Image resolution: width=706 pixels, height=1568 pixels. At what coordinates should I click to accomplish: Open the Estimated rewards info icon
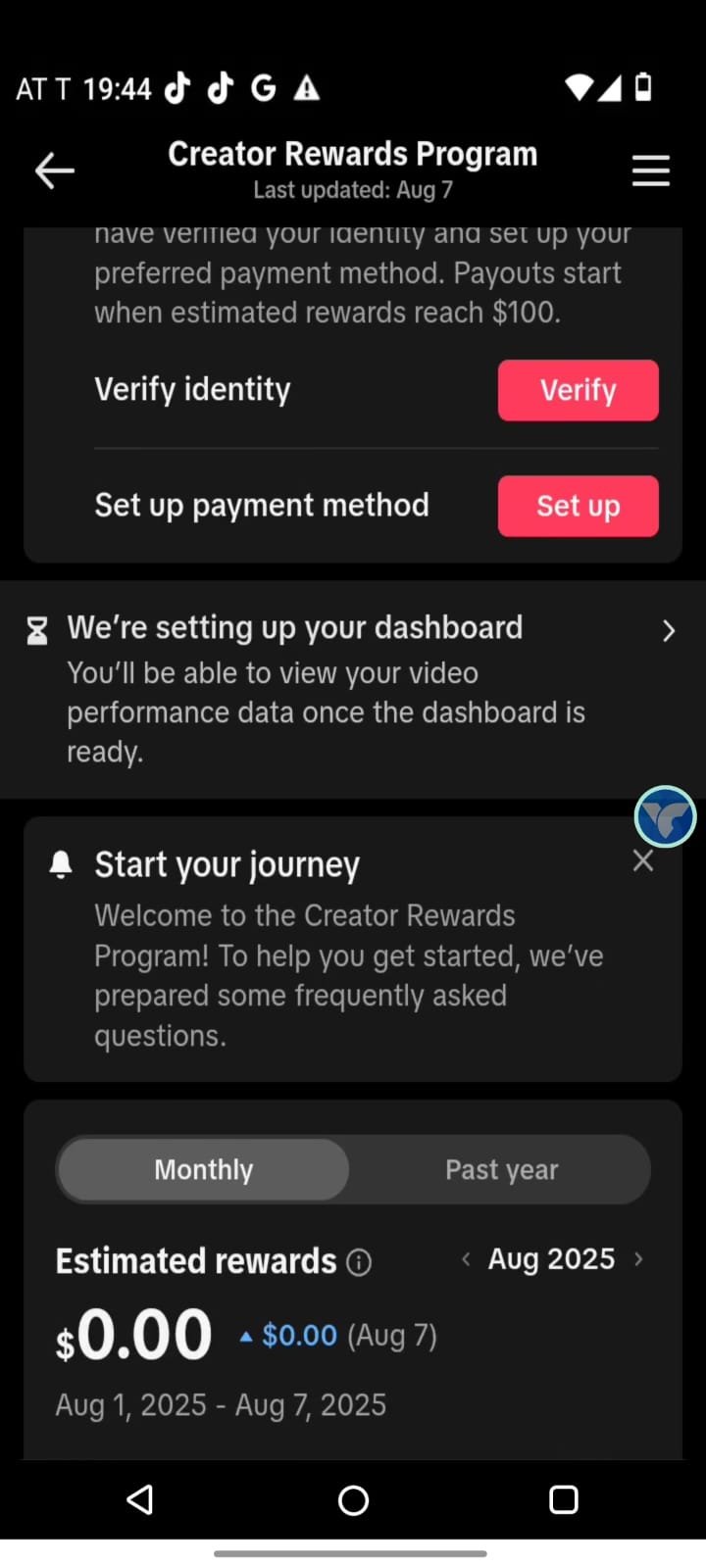pos(359,1262)
